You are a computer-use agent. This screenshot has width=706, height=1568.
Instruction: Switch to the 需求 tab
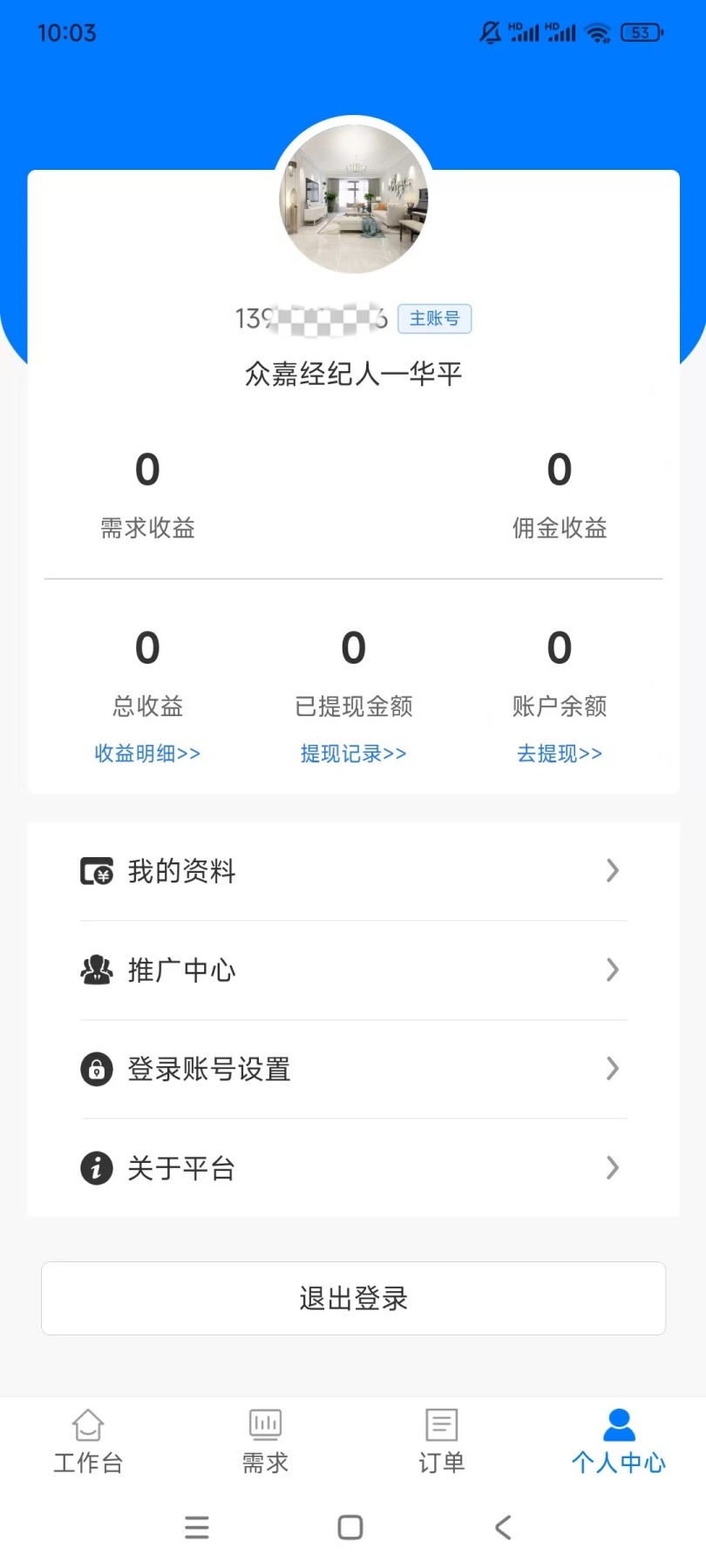tap(265, 1442)
